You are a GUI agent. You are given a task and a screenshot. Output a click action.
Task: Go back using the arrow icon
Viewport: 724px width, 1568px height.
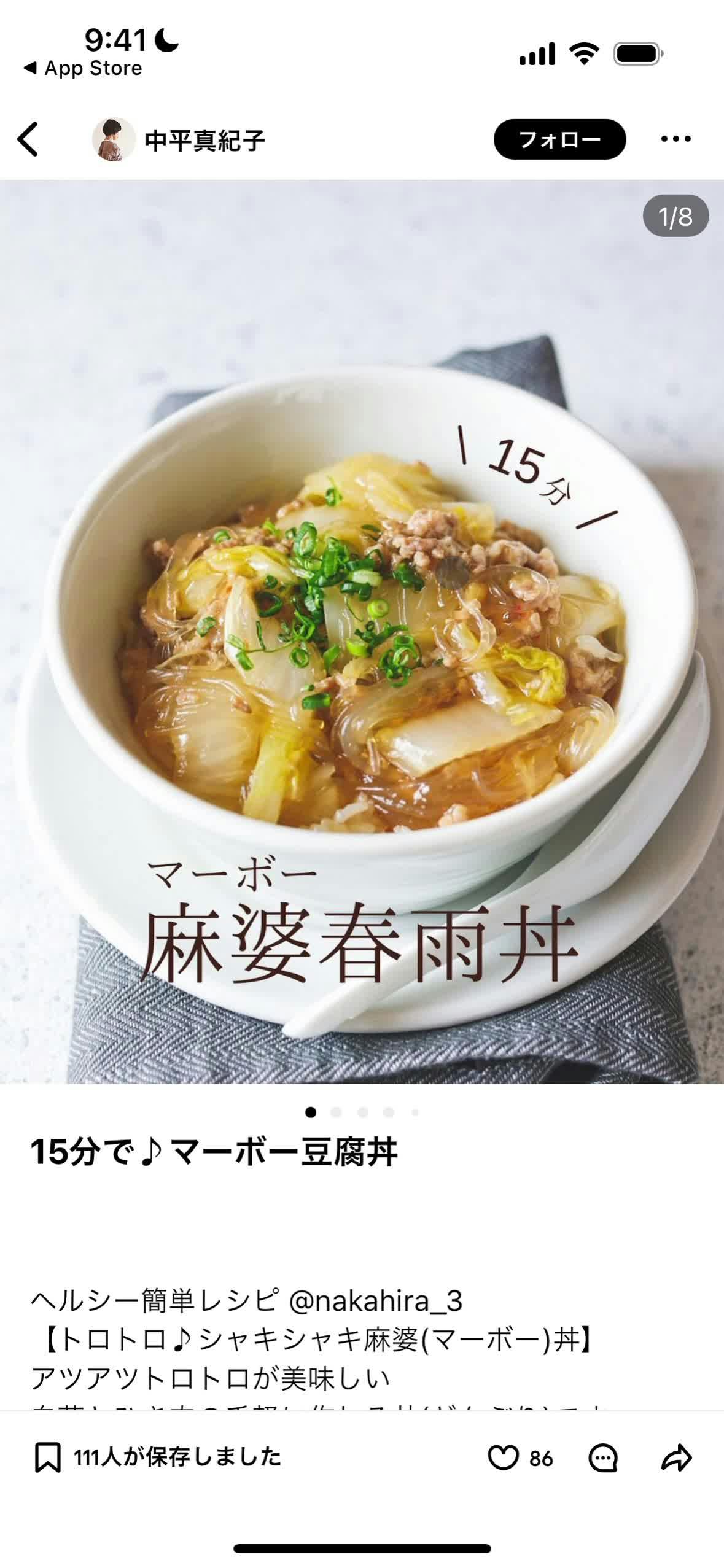[x=28, y=139]
